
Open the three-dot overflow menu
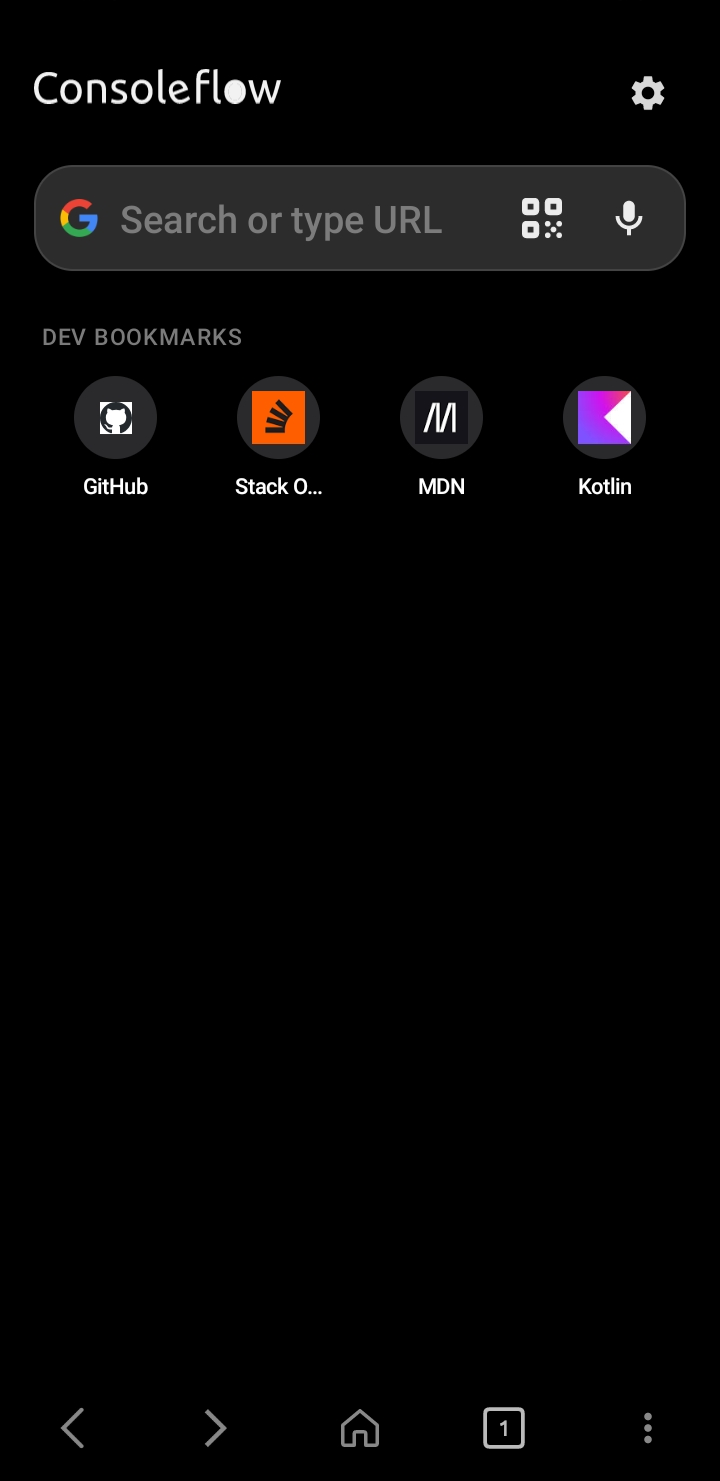tap(648, 1428)
